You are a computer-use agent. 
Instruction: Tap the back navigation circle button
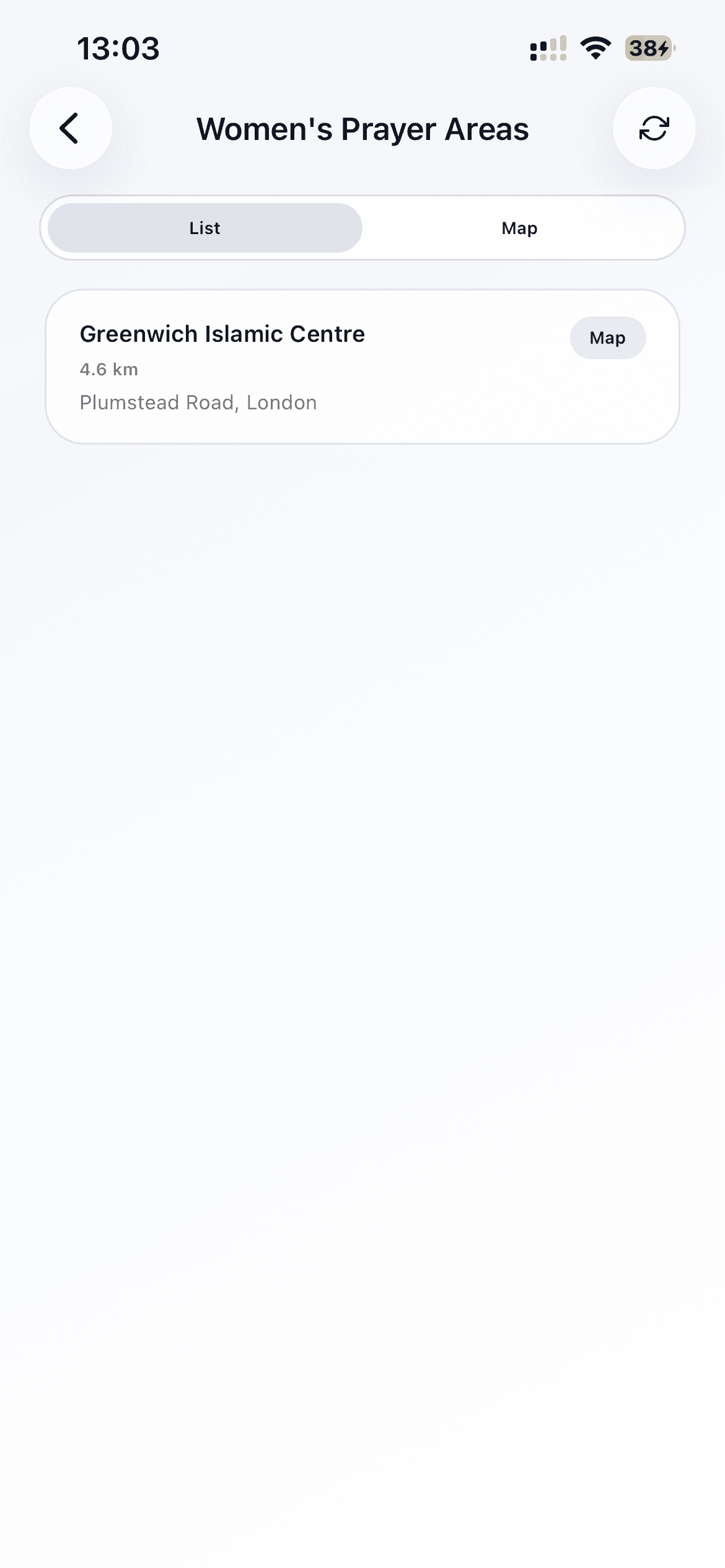pos(70,128)
